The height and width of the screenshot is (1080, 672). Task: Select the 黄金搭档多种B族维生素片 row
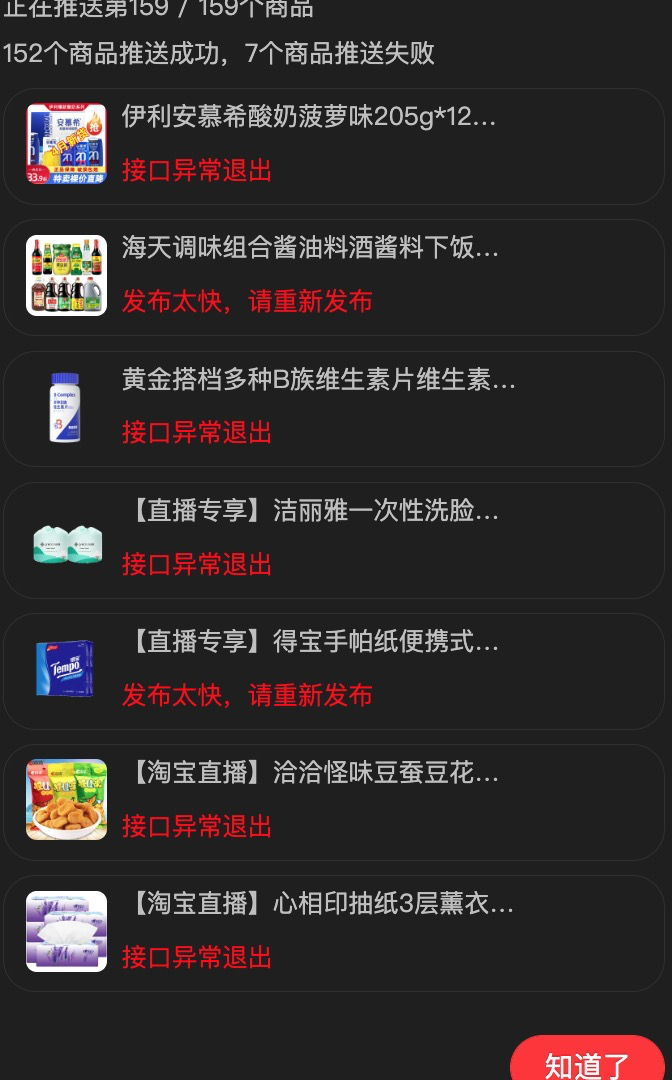pyautogui.click(x=334, y=409)
